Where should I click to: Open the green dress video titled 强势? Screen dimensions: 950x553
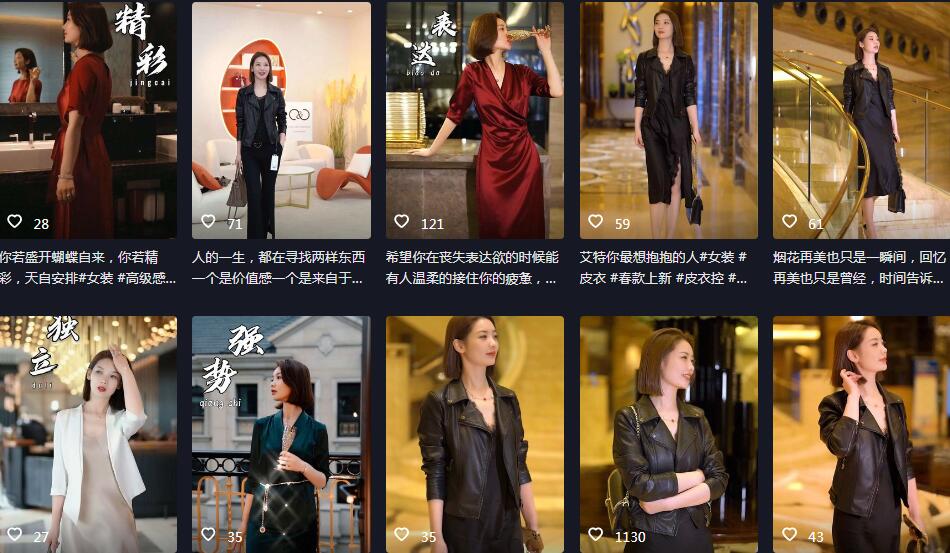tap(281, 435)
